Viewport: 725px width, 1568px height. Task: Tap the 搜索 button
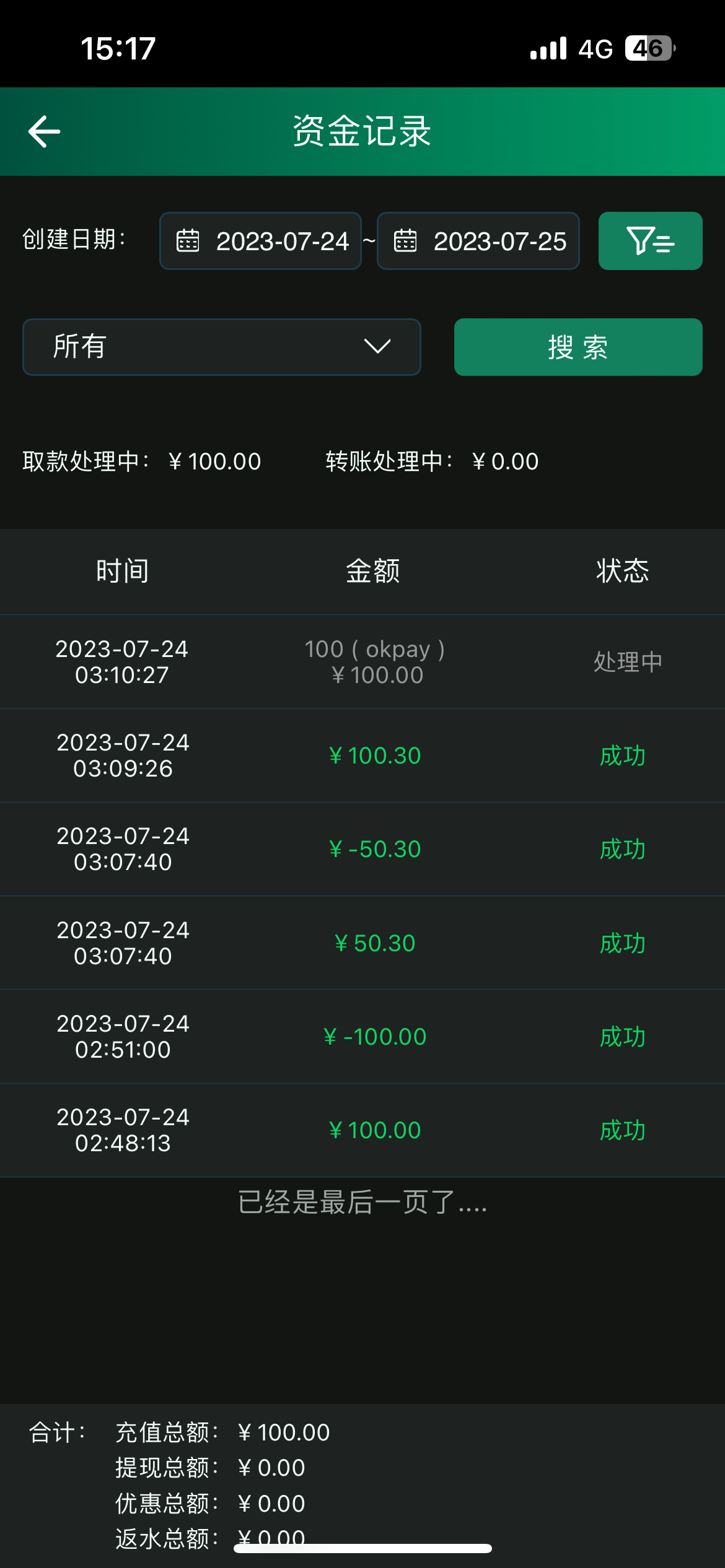578,347
